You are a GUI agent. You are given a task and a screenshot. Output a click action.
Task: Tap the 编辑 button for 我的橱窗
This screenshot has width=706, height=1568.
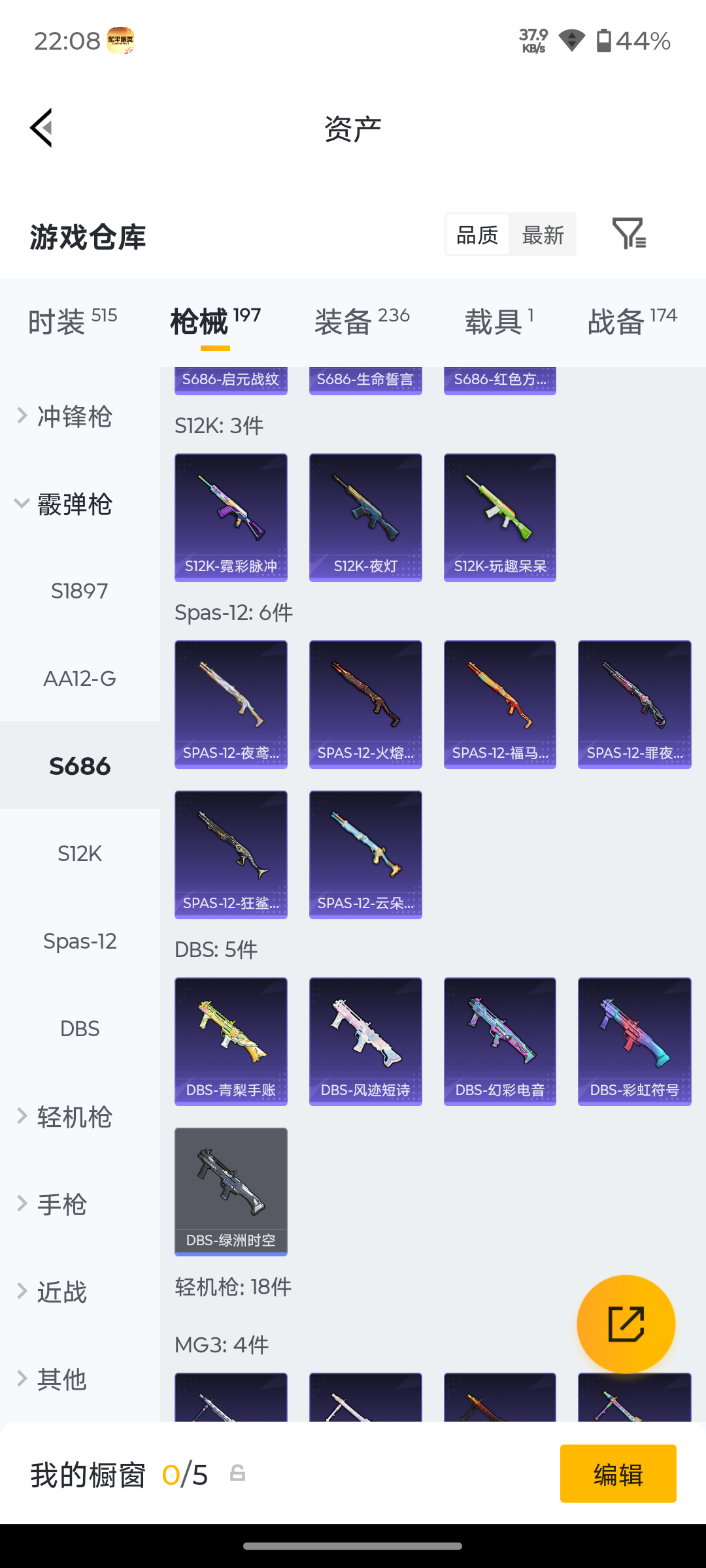click(618, 1474)
